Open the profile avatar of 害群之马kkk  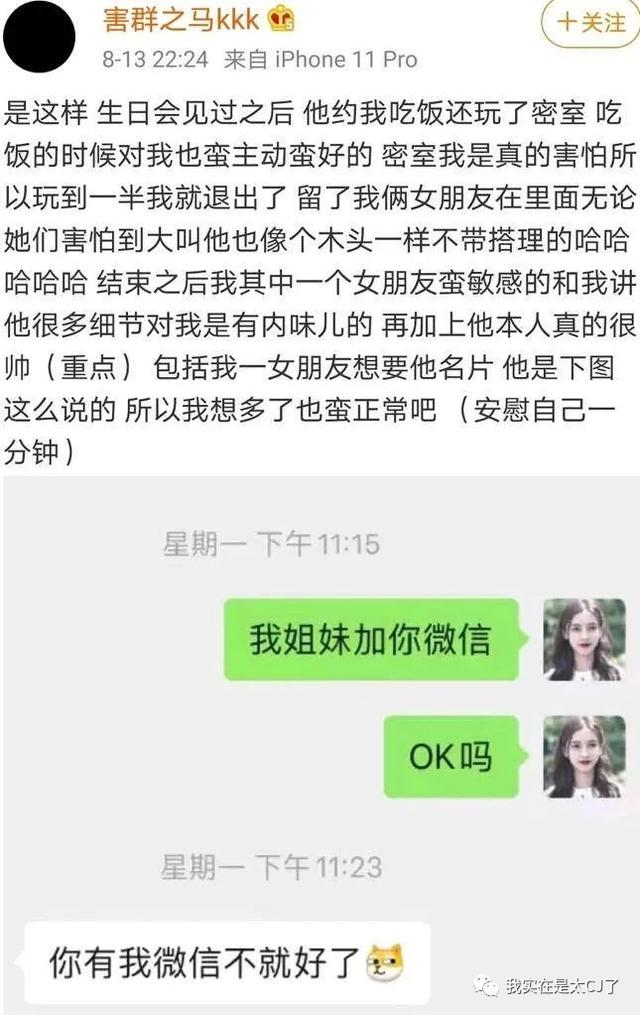click(x=40, y=35)
